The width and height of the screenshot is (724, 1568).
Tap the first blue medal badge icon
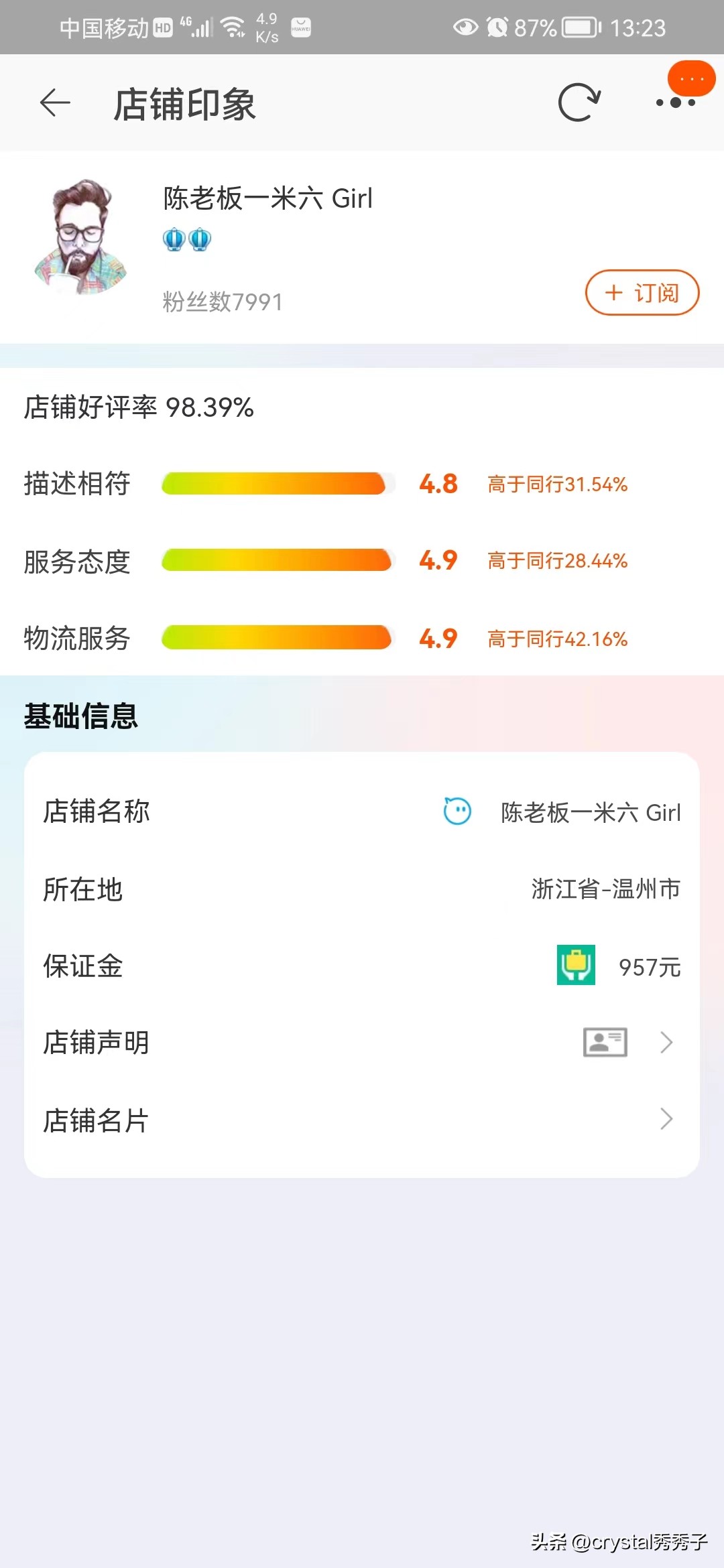point(174,240)
